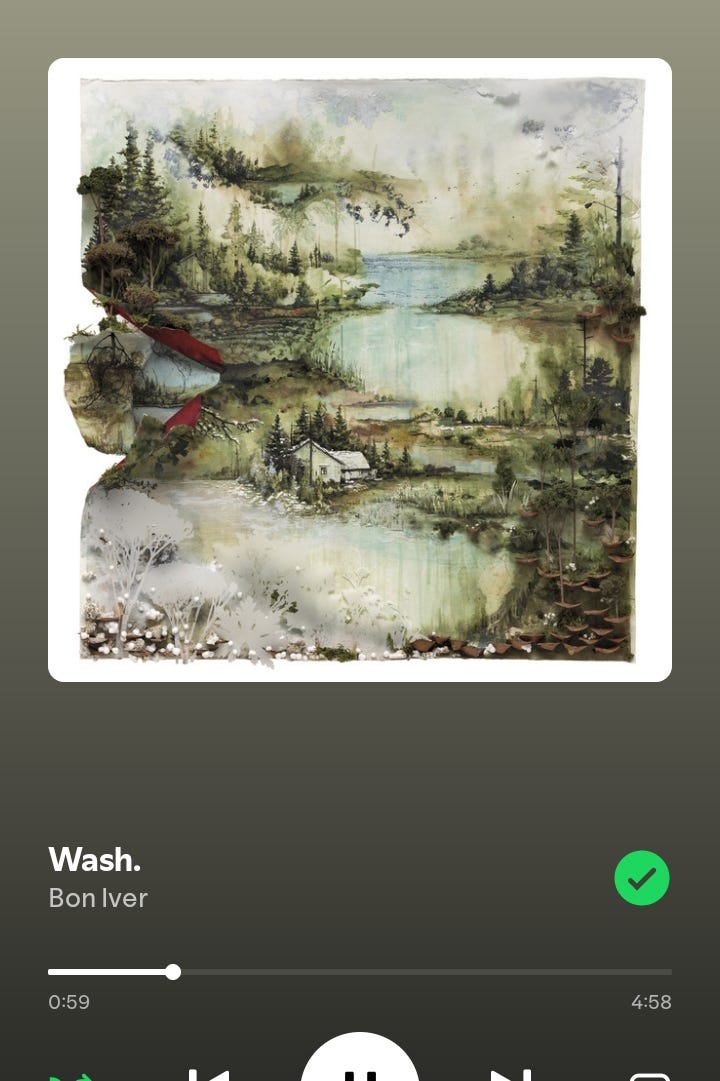The height and width of the screenshot is (1081, 720).
Task: Toggle shuffle mode
Action: tap(71, 1076)
